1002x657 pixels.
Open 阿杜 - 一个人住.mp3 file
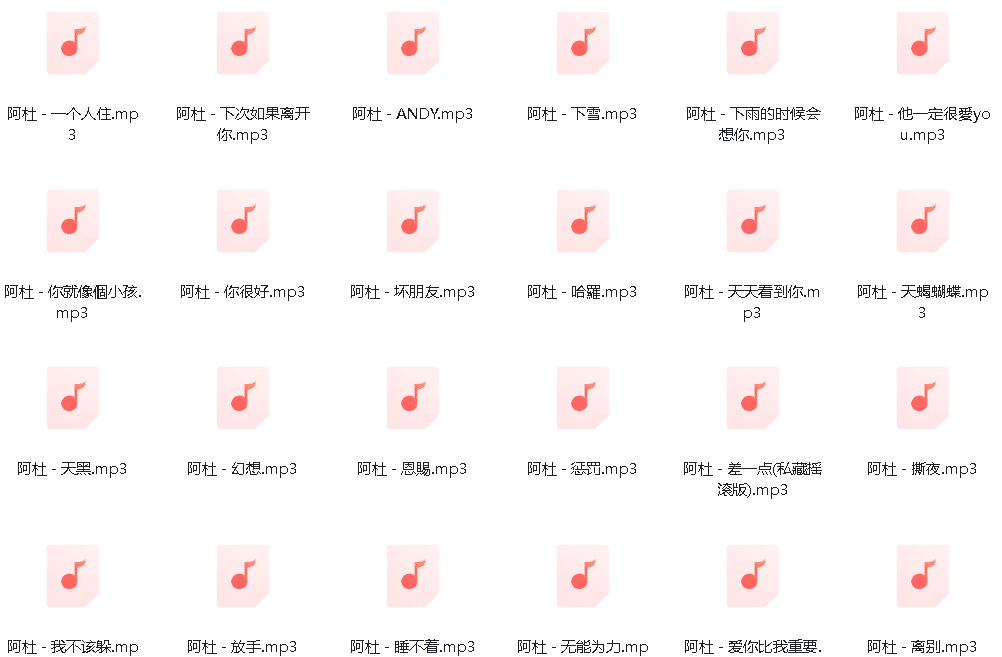point(73,43)
